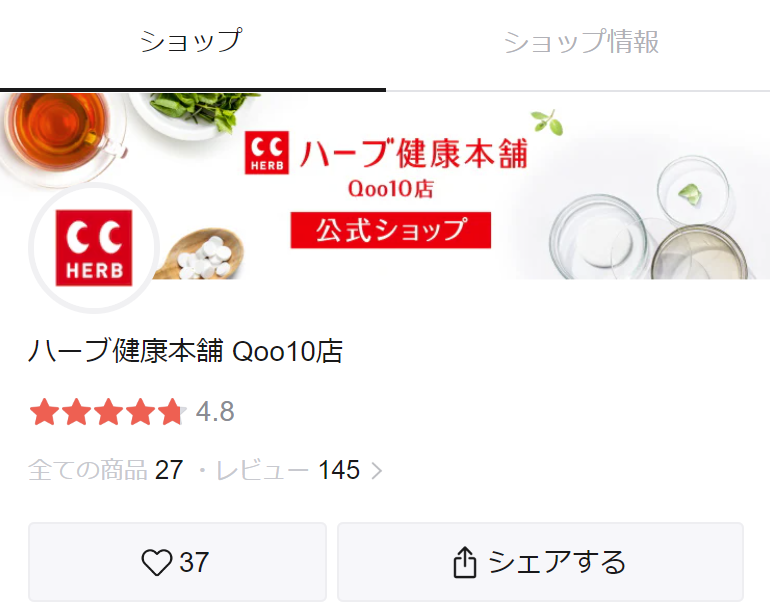Tap the シェアする share button

coord(540,562)
